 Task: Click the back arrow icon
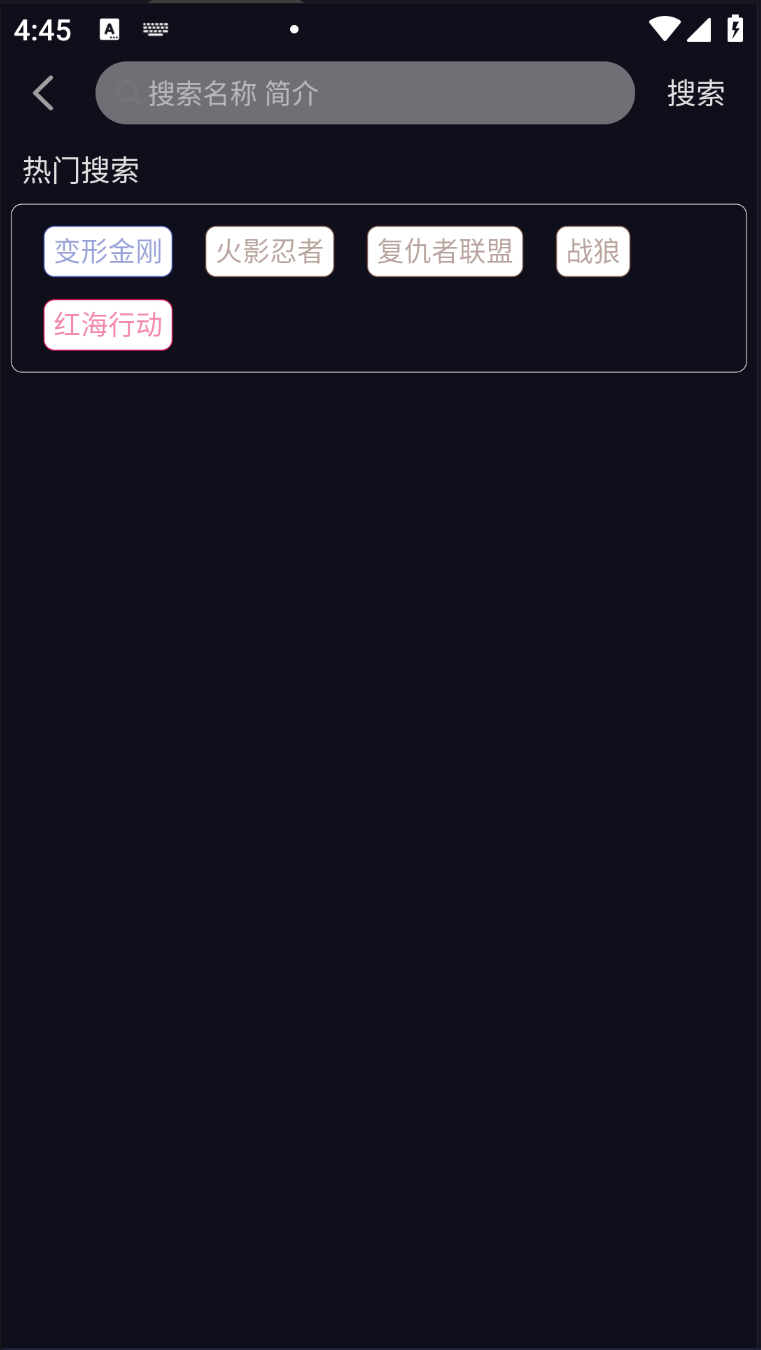42,91
